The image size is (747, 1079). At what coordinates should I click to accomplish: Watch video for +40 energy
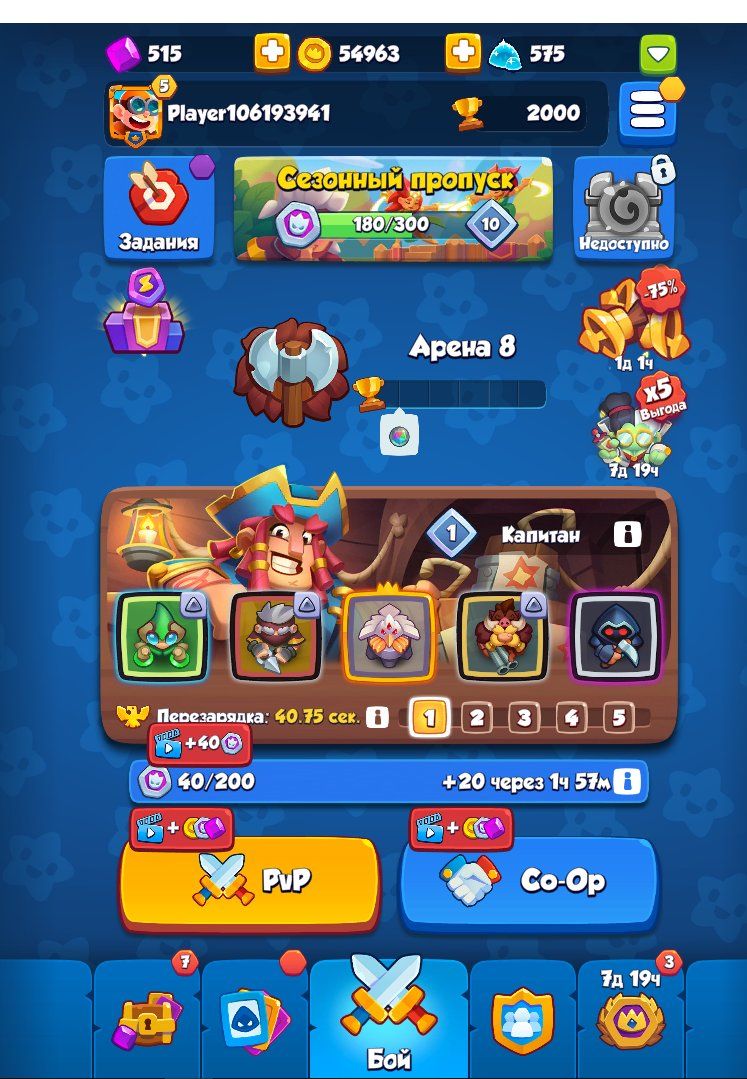tap(199, 744)
